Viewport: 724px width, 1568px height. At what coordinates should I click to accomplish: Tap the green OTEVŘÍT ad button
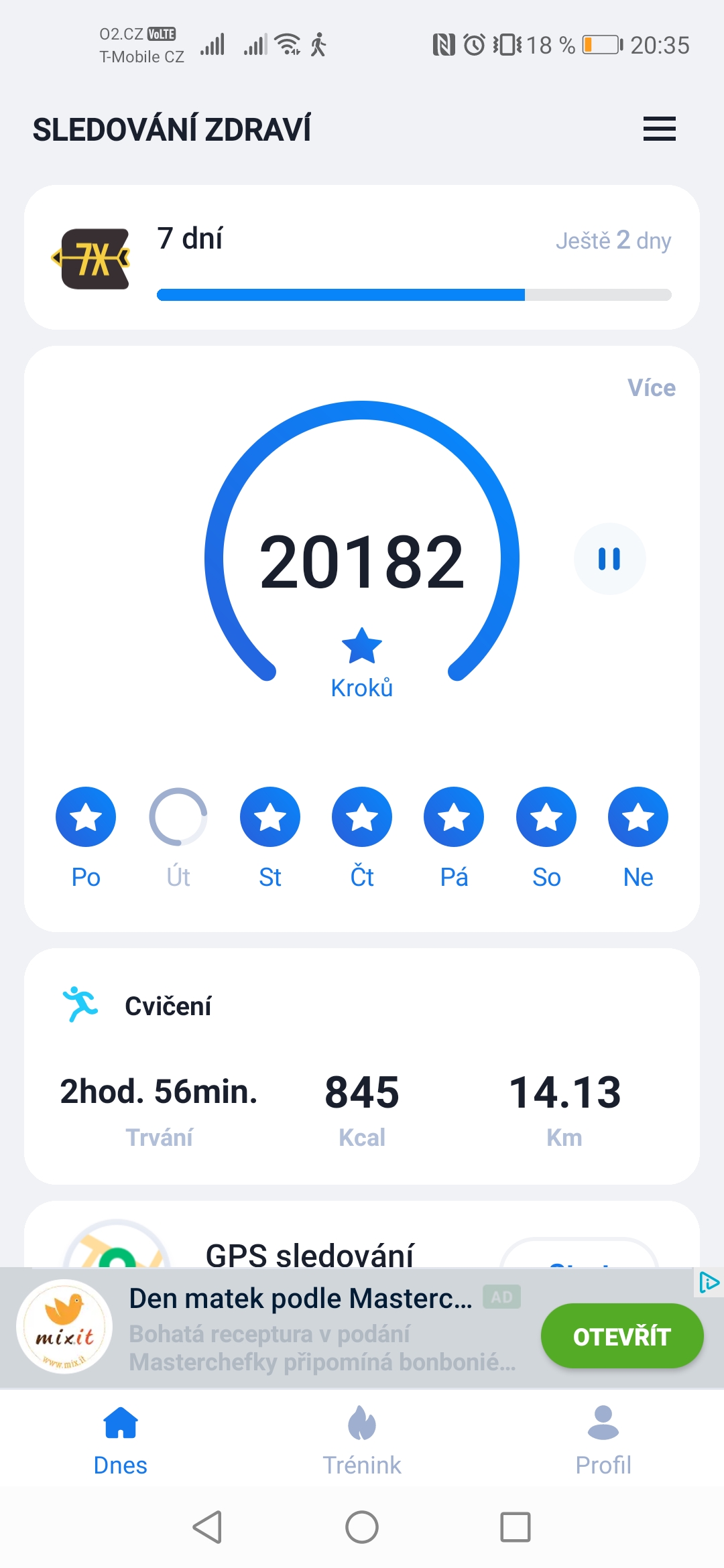[x=621, y=1336]
